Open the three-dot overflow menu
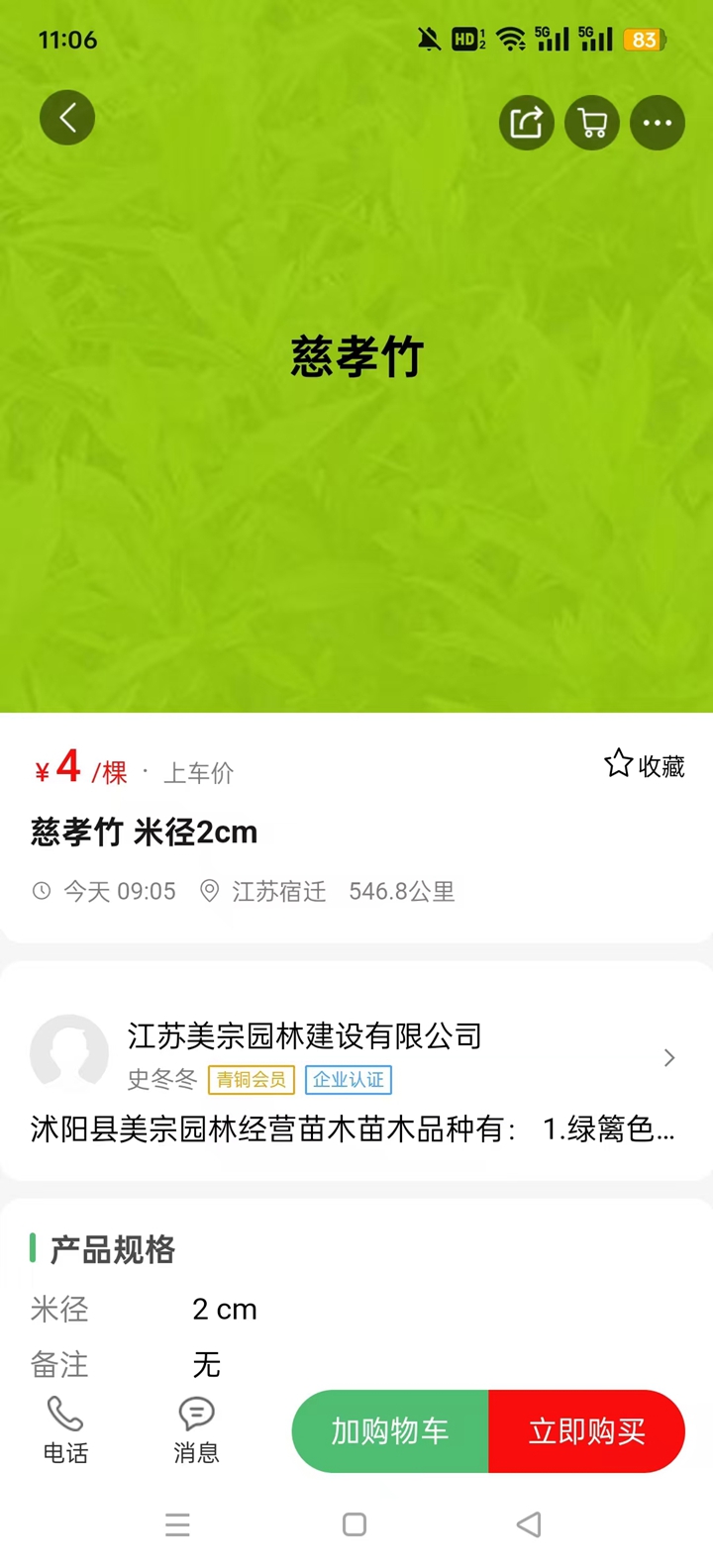713x1568 pixels. [658, 123]
